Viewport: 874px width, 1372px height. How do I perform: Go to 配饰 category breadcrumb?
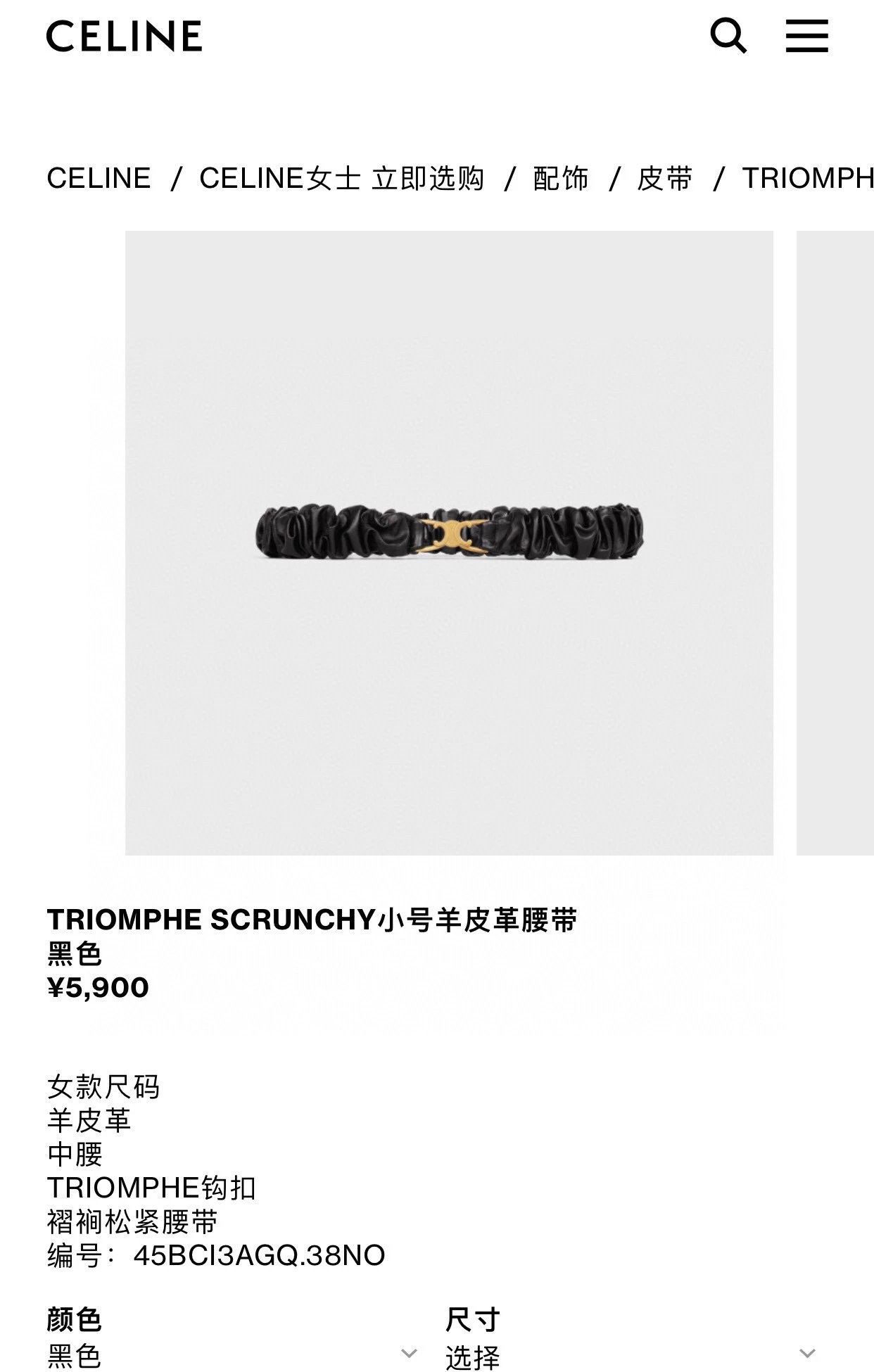coord(560,179)
